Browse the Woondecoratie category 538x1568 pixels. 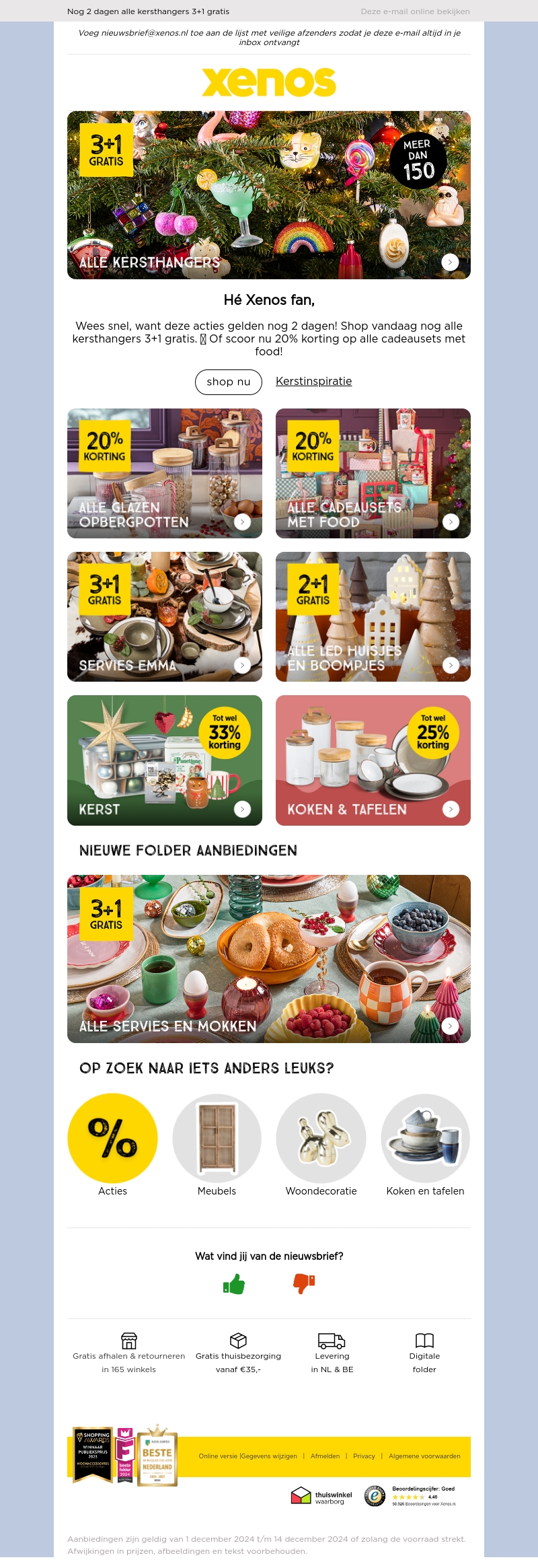pyautogui.click(x=321, y=1138)
